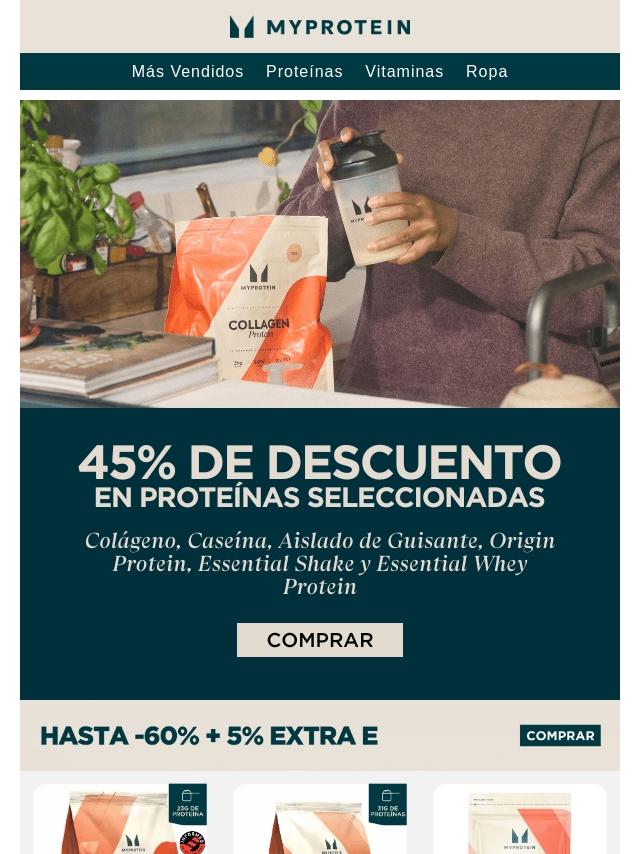Open the product with 23G de proteína badge
The image size is (640, 854).
[120, 820]
